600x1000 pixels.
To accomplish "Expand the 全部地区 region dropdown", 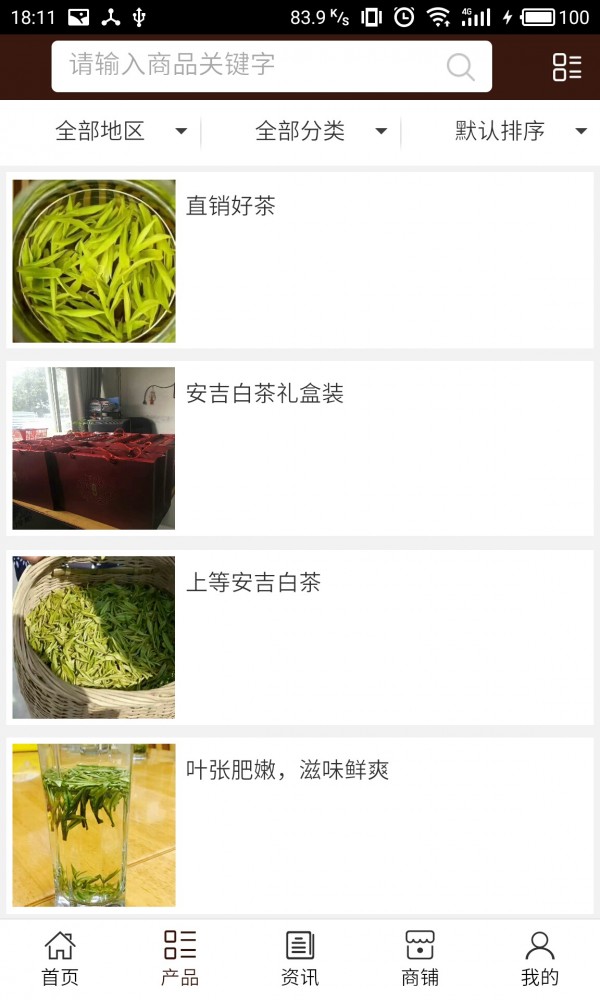I will tap(120, 131).
